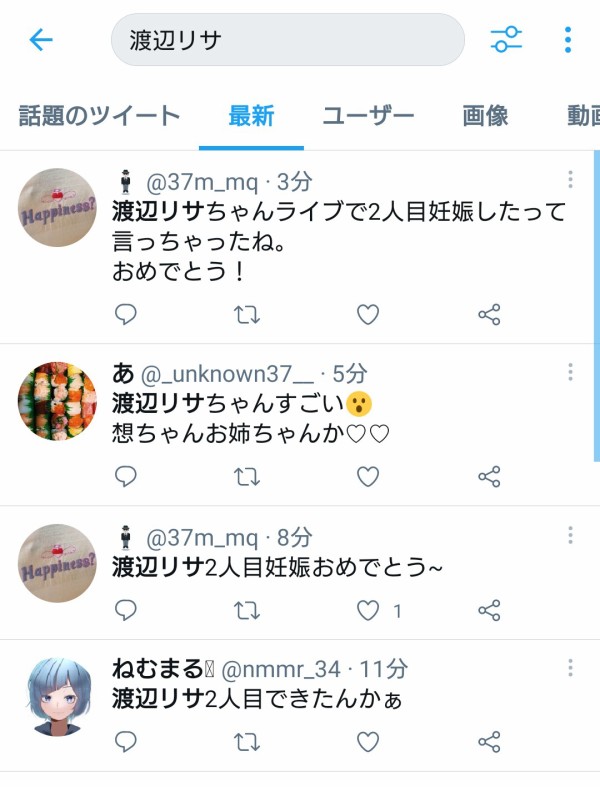This screenshot has width=600, height=787.
Task: Tap the search field with 渡辺リサ
Action: (287, 40)
